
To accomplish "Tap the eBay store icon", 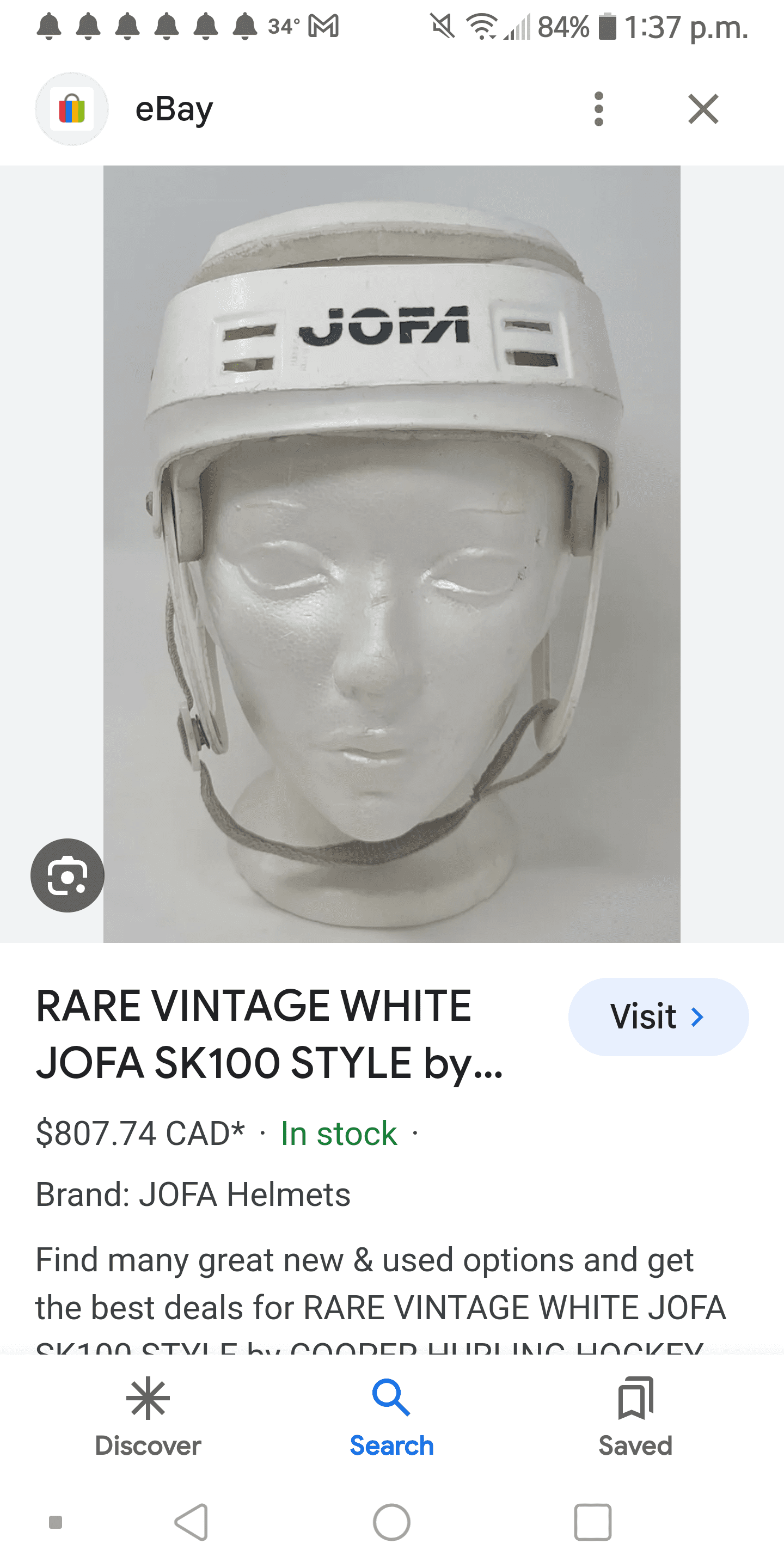I will (x=71, y=109).
